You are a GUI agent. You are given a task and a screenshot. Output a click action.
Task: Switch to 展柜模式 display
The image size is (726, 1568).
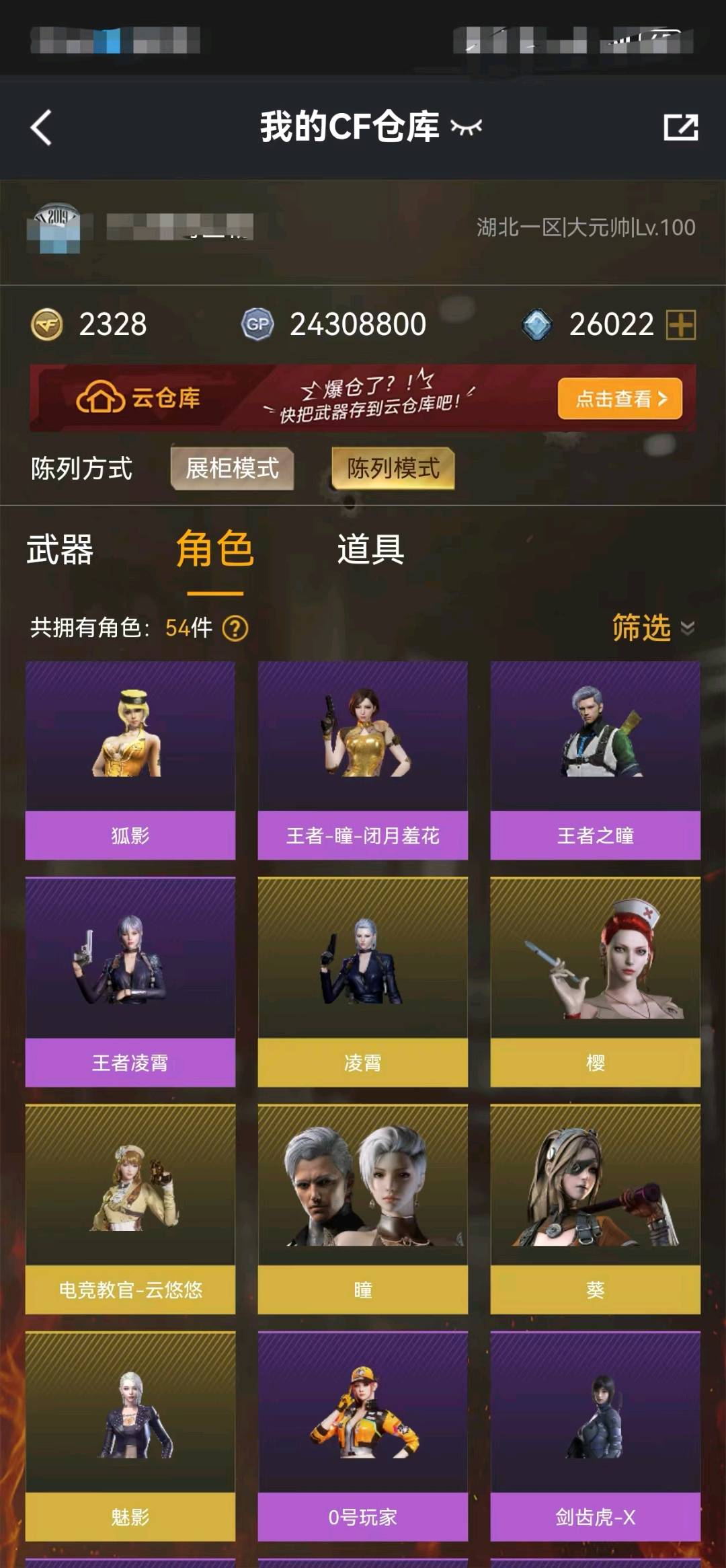coord(232,468)
